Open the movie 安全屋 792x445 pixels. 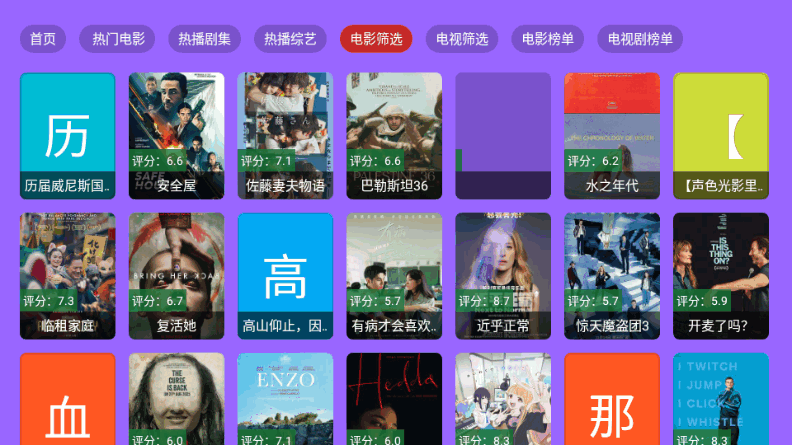(x=176, y=135)
